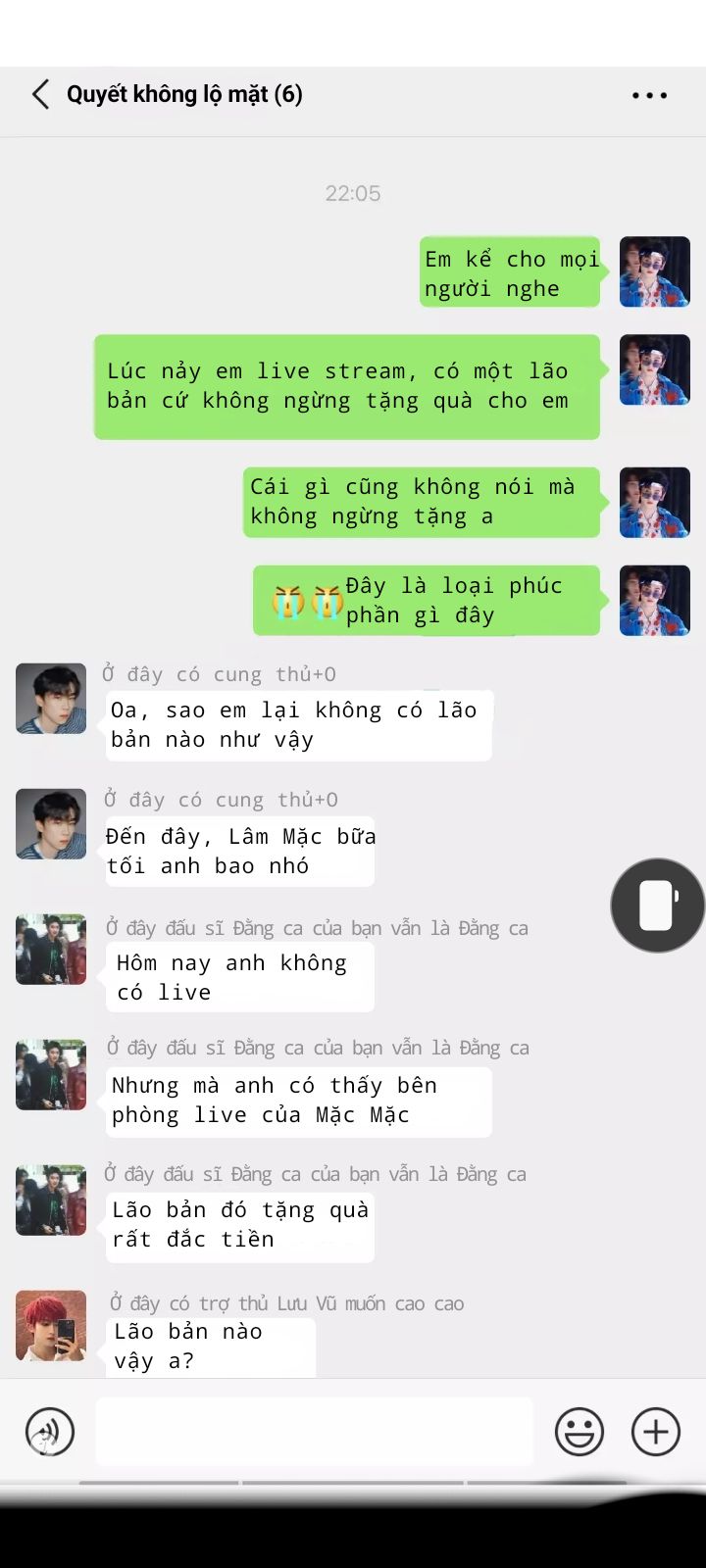Open avatar beside "Oa, sao em lại không"
Viewport: 706px width, 1568px height.
tap(51, 699)
